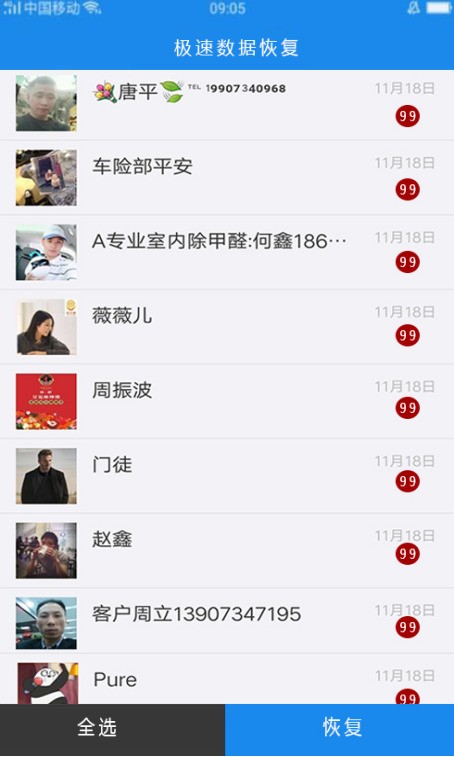Open the 车险部平安 chat row
The image size is (454, 757).
(227, 178)
